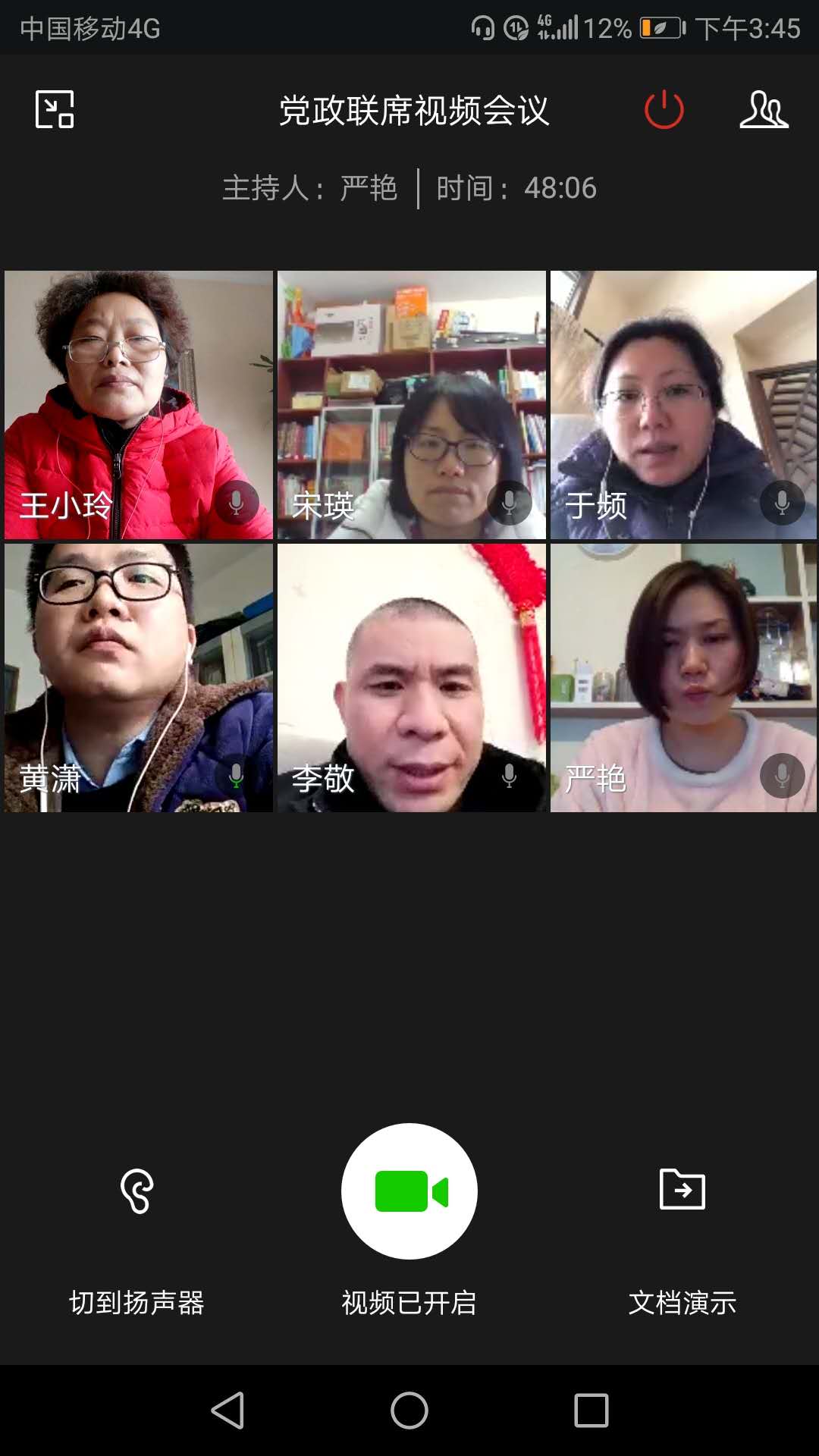819x1456 pixels.
Task: Tap the red power icon to leave meeting
Action: point(664,110)
